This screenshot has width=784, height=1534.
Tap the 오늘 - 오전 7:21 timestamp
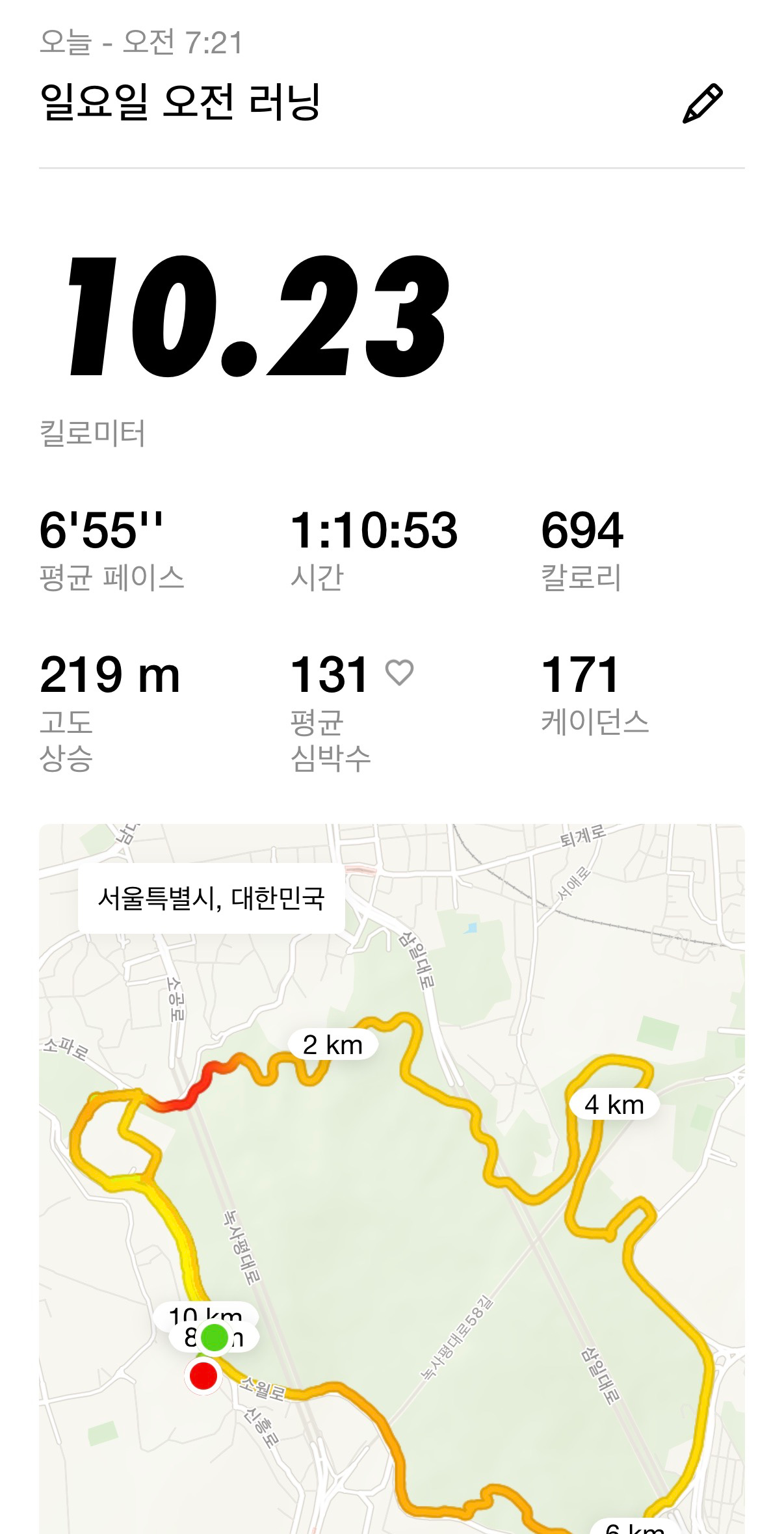(140, 42)
